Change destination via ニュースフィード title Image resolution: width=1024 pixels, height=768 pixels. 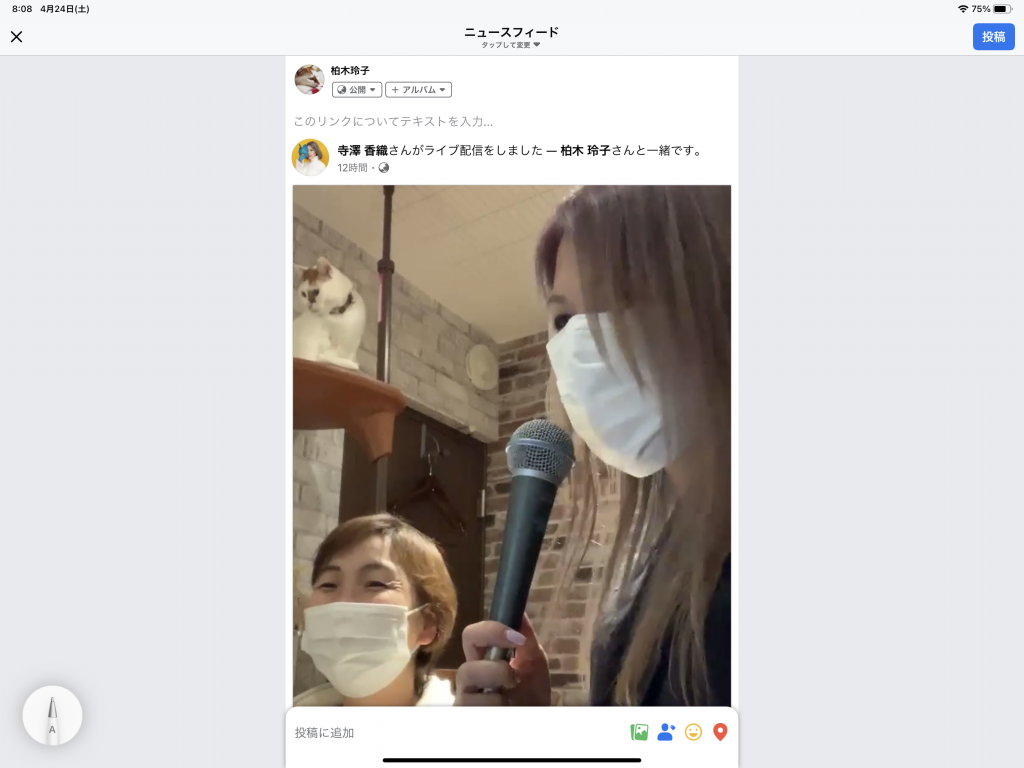tap(511, 37)
